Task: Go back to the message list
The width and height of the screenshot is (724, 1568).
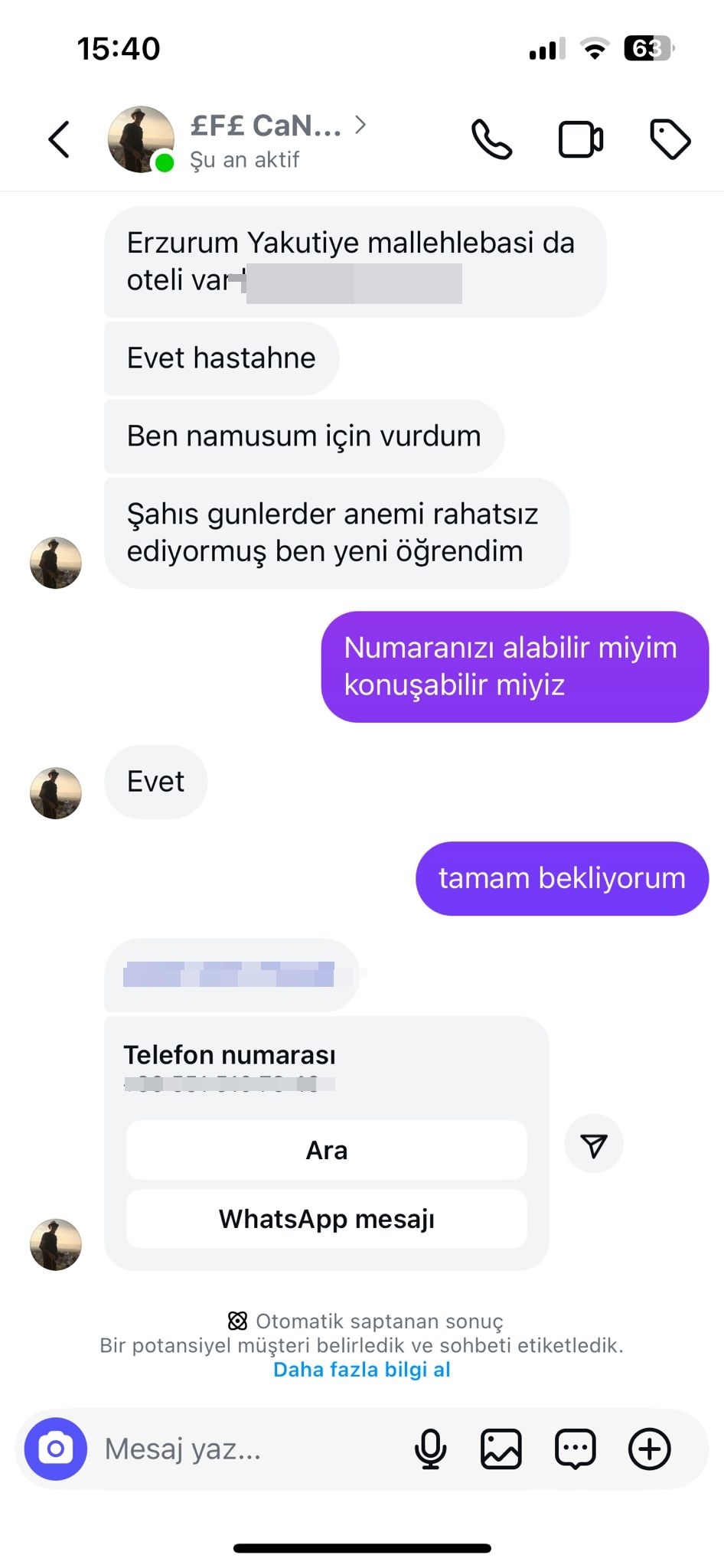Action: coord(59,139)
